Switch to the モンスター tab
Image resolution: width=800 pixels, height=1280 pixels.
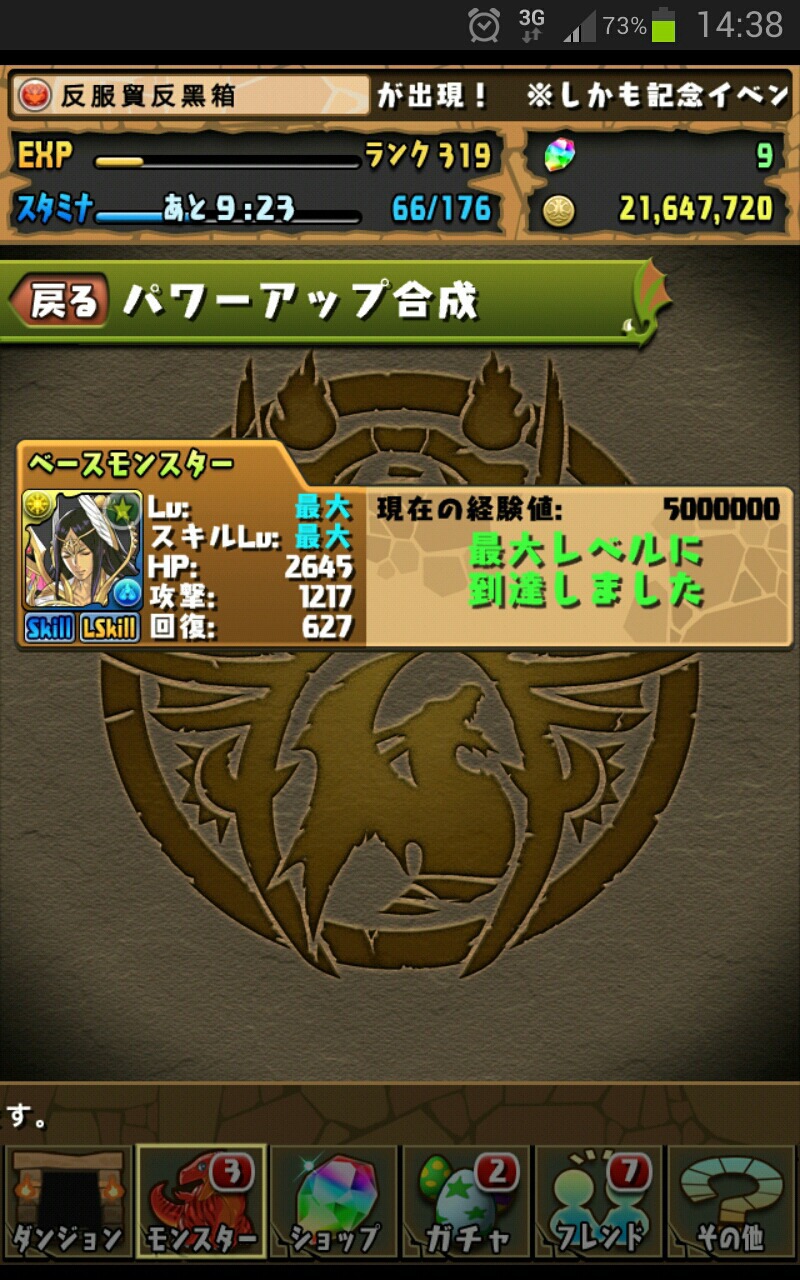point(201,1202)
